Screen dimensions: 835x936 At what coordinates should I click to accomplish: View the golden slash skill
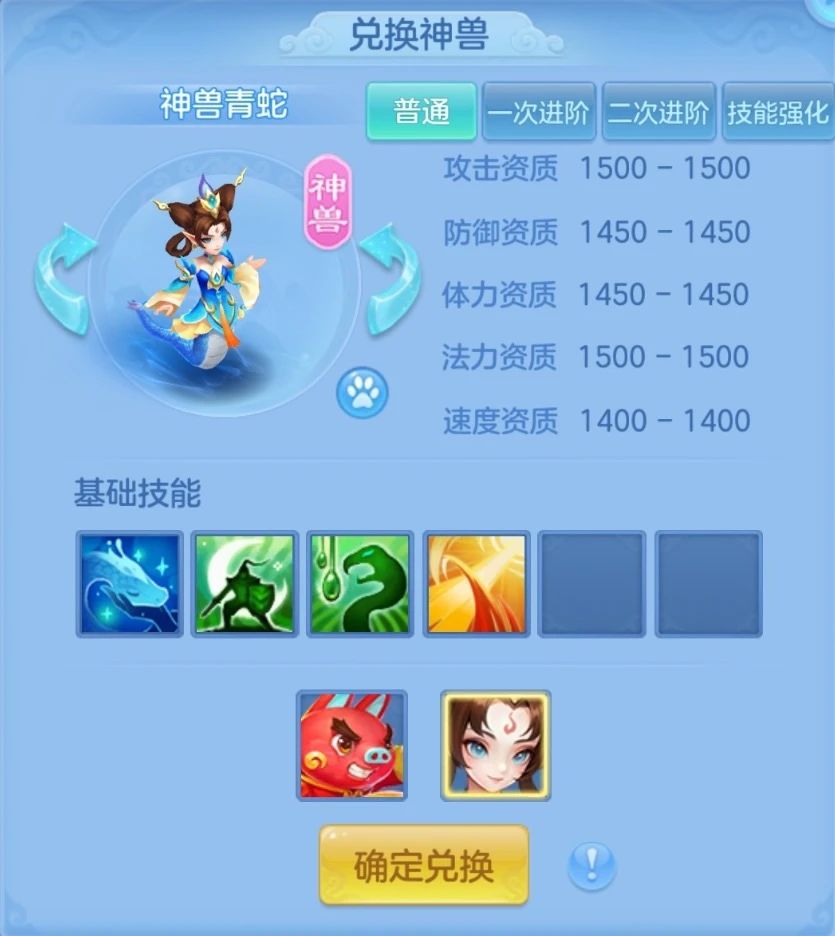click(x=476, y=584)
